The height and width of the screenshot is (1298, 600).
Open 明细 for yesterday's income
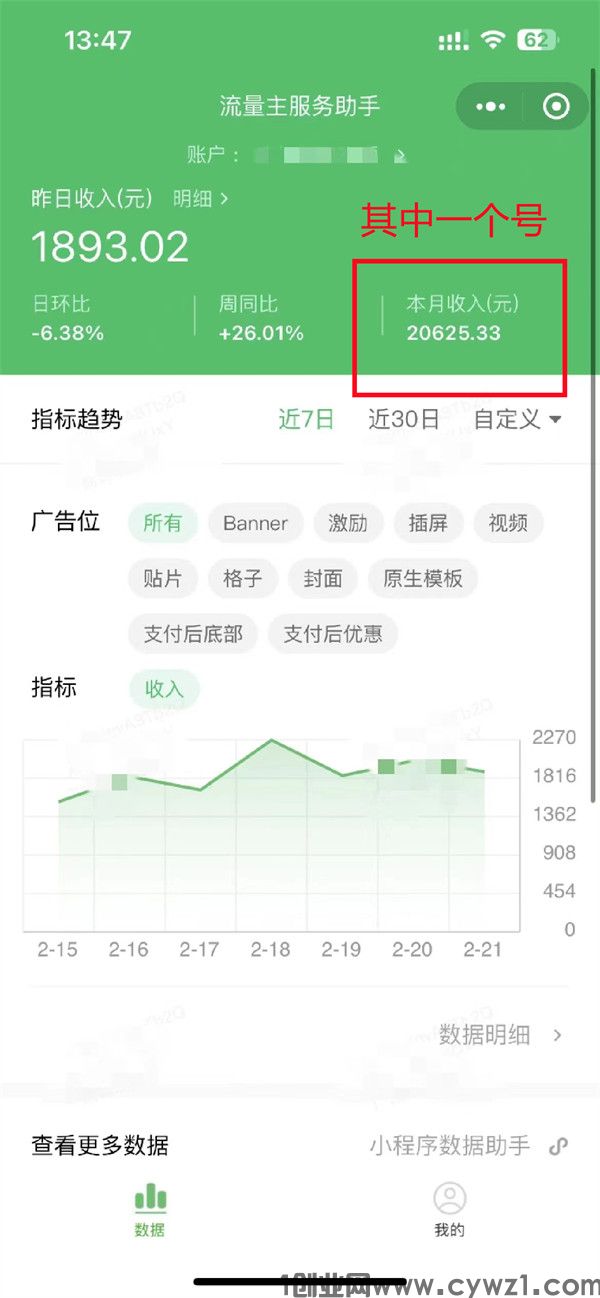[200, 199]
